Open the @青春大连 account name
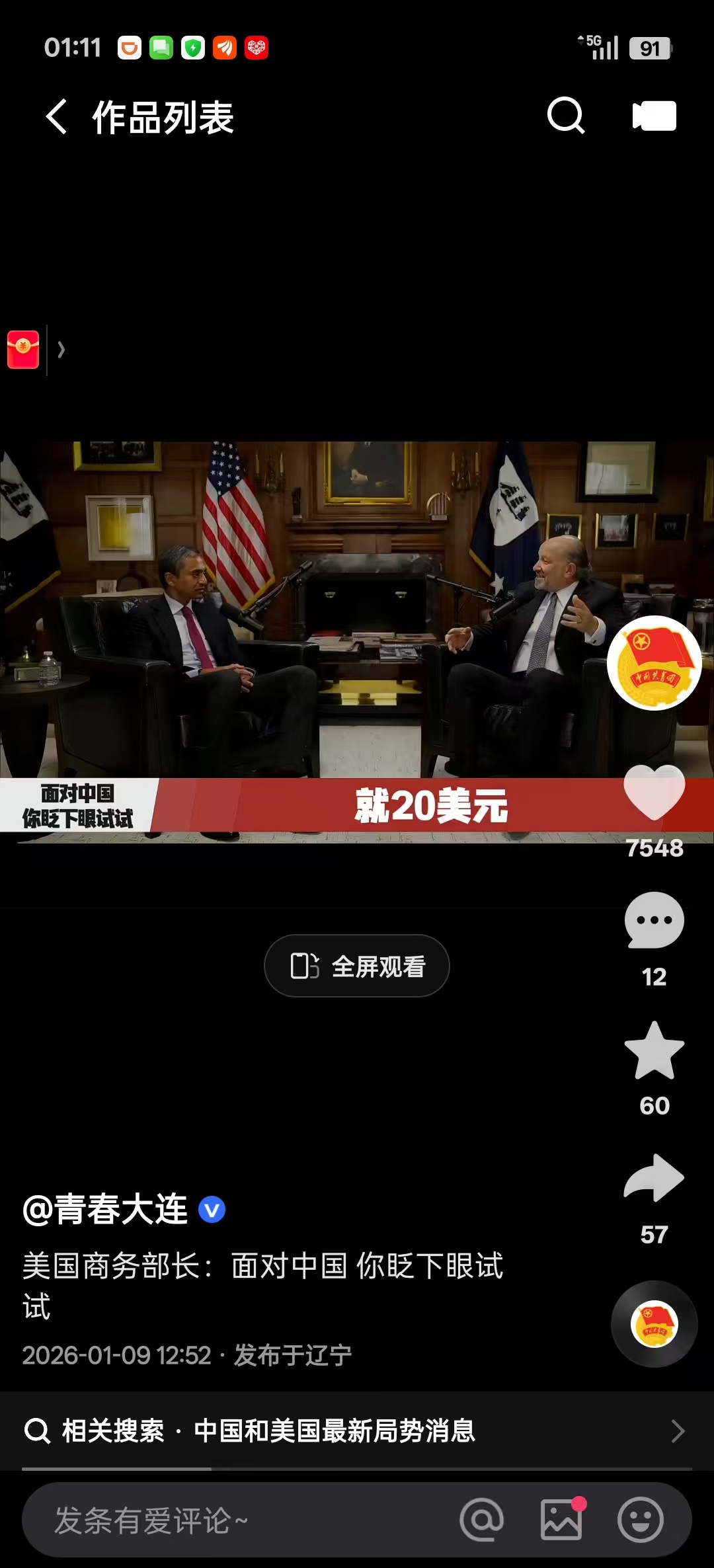Viewport: 714px width, 1568px height. pyautogui.click(x=106, y=1210)
